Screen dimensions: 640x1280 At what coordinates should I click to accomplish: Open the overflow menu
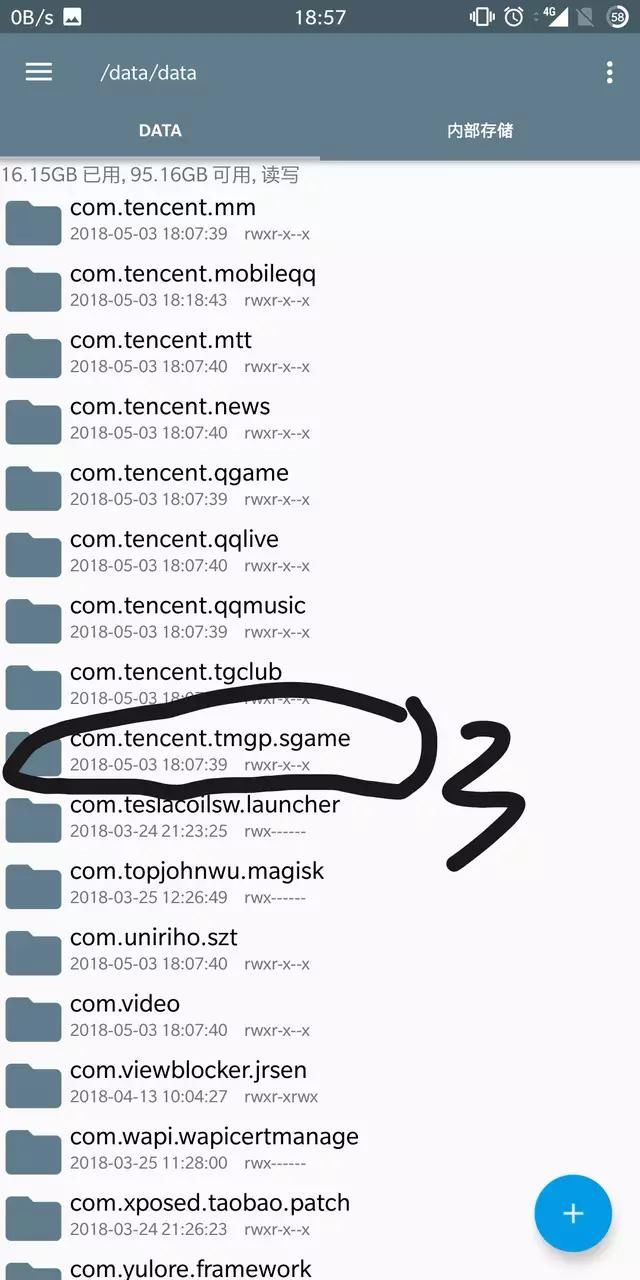tap(609, 72)
